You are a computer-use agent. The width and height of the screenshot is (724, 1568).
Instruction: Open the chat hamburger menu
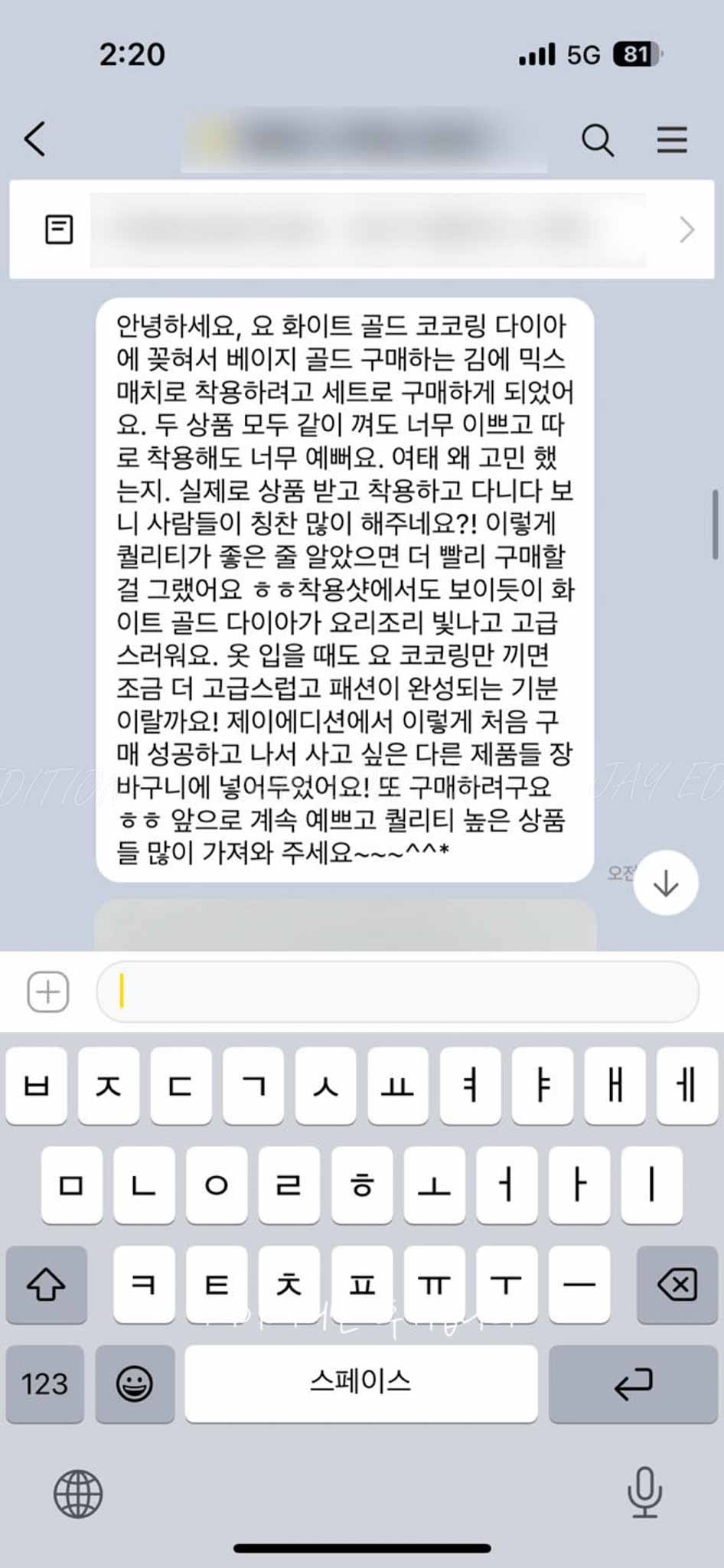click(x=671, y=140)
